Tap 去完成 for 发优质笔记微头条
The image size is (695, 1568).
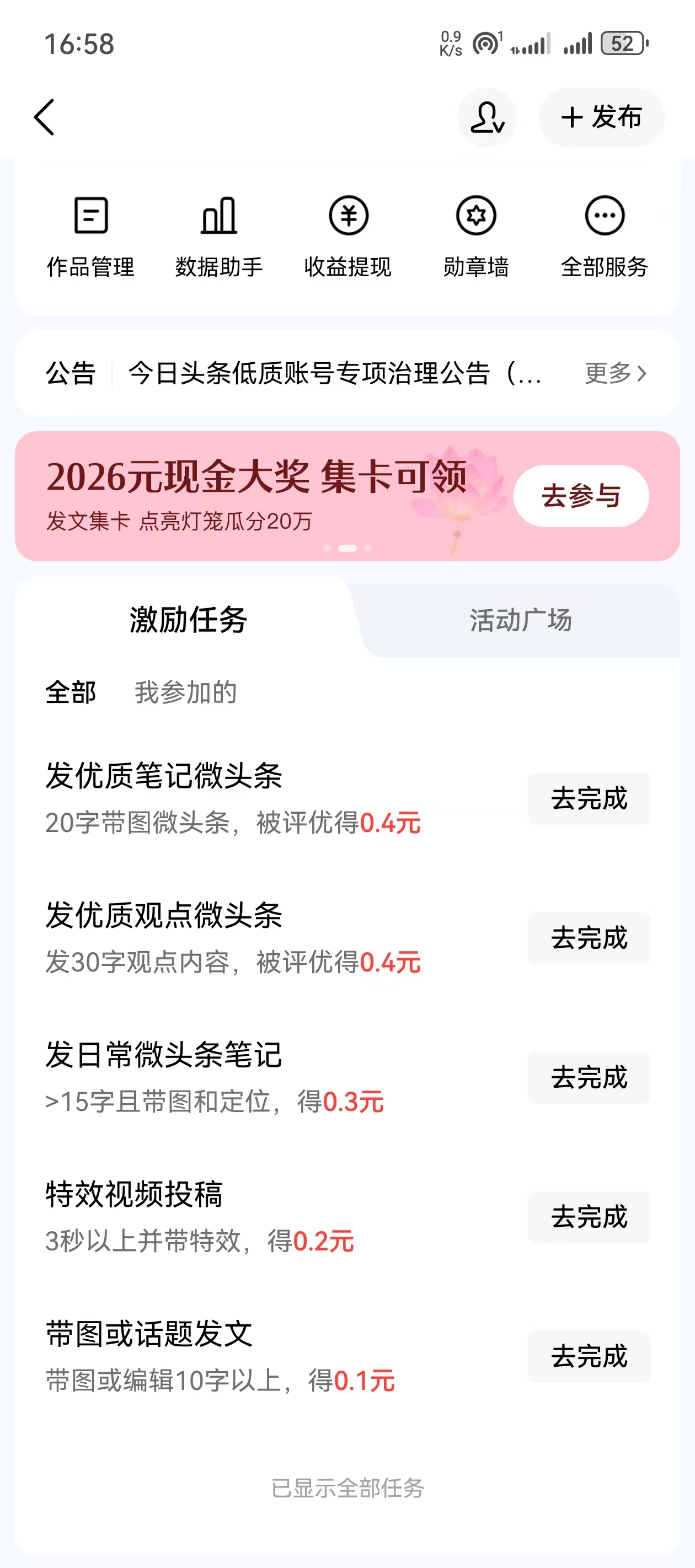(589, 798)
